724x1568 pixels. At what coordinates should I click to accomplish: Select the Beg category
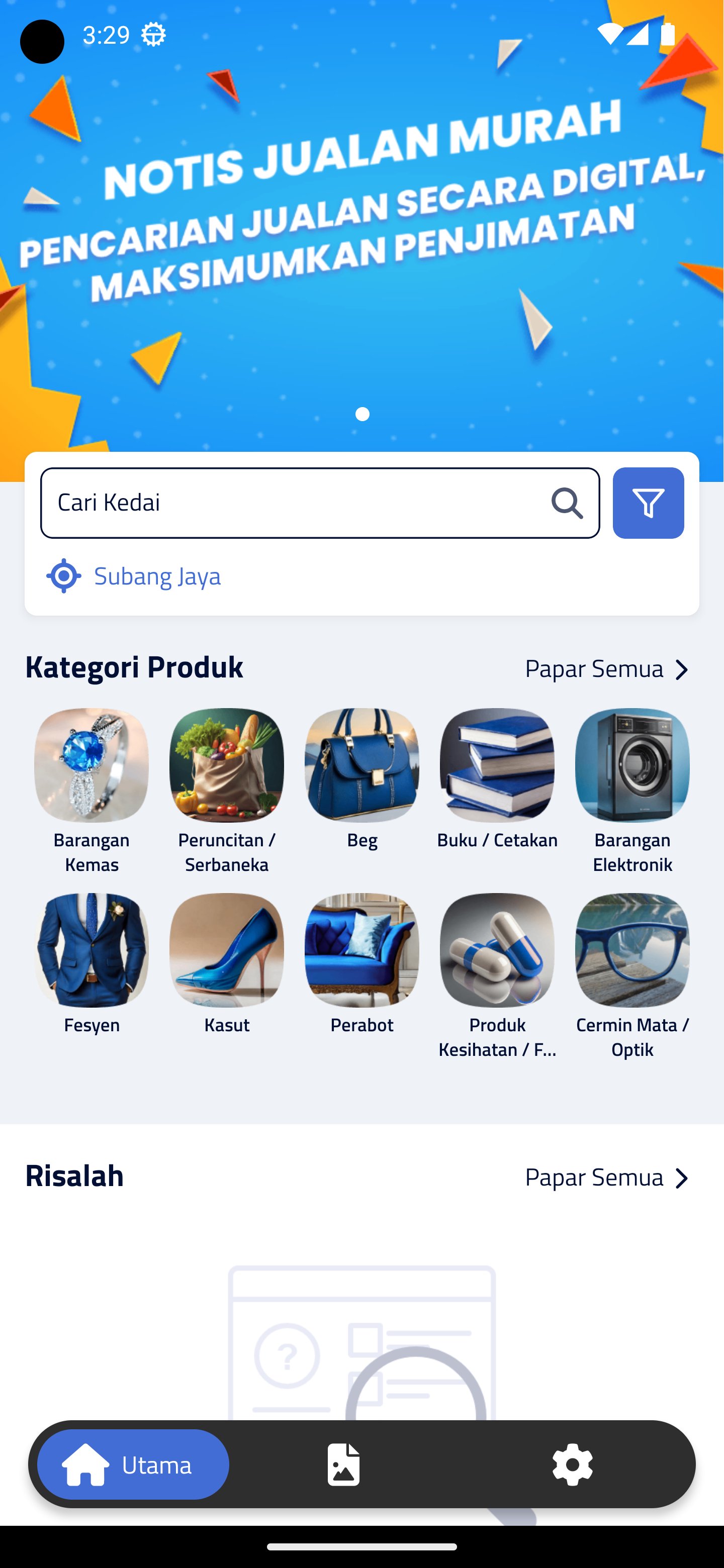tap(361, 779)
